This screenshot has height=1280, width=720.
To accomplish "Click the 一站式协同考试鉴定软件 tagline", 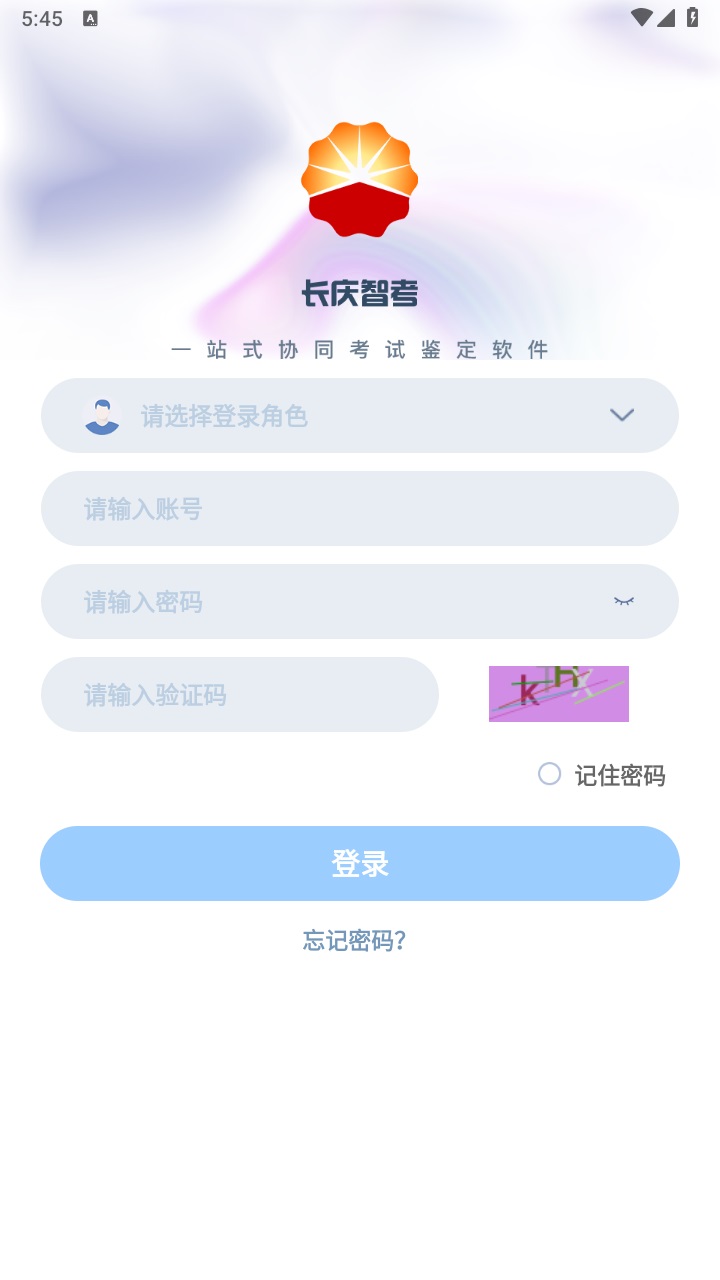I will [x=359, y=349].
